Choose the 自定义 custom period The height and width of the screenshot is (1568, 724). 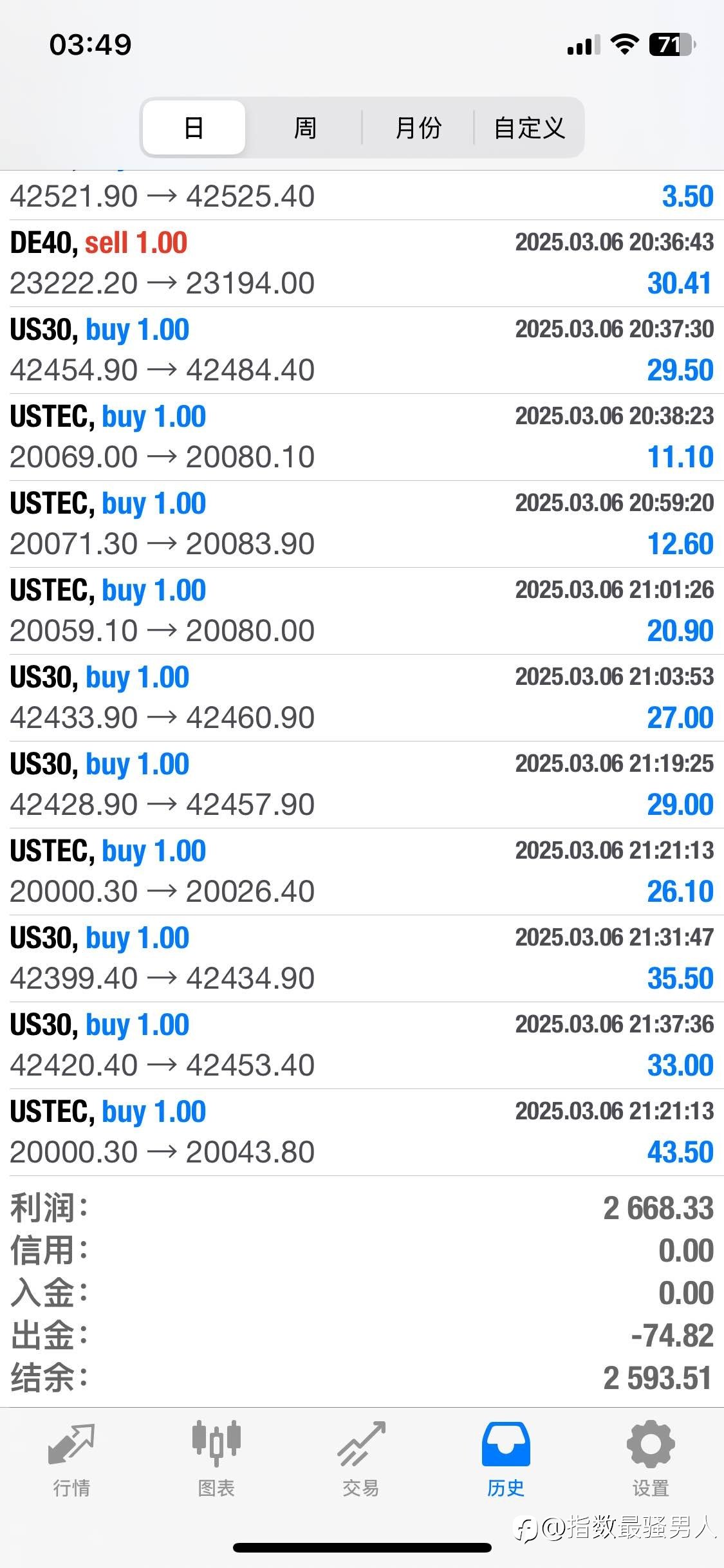[529, 127]
